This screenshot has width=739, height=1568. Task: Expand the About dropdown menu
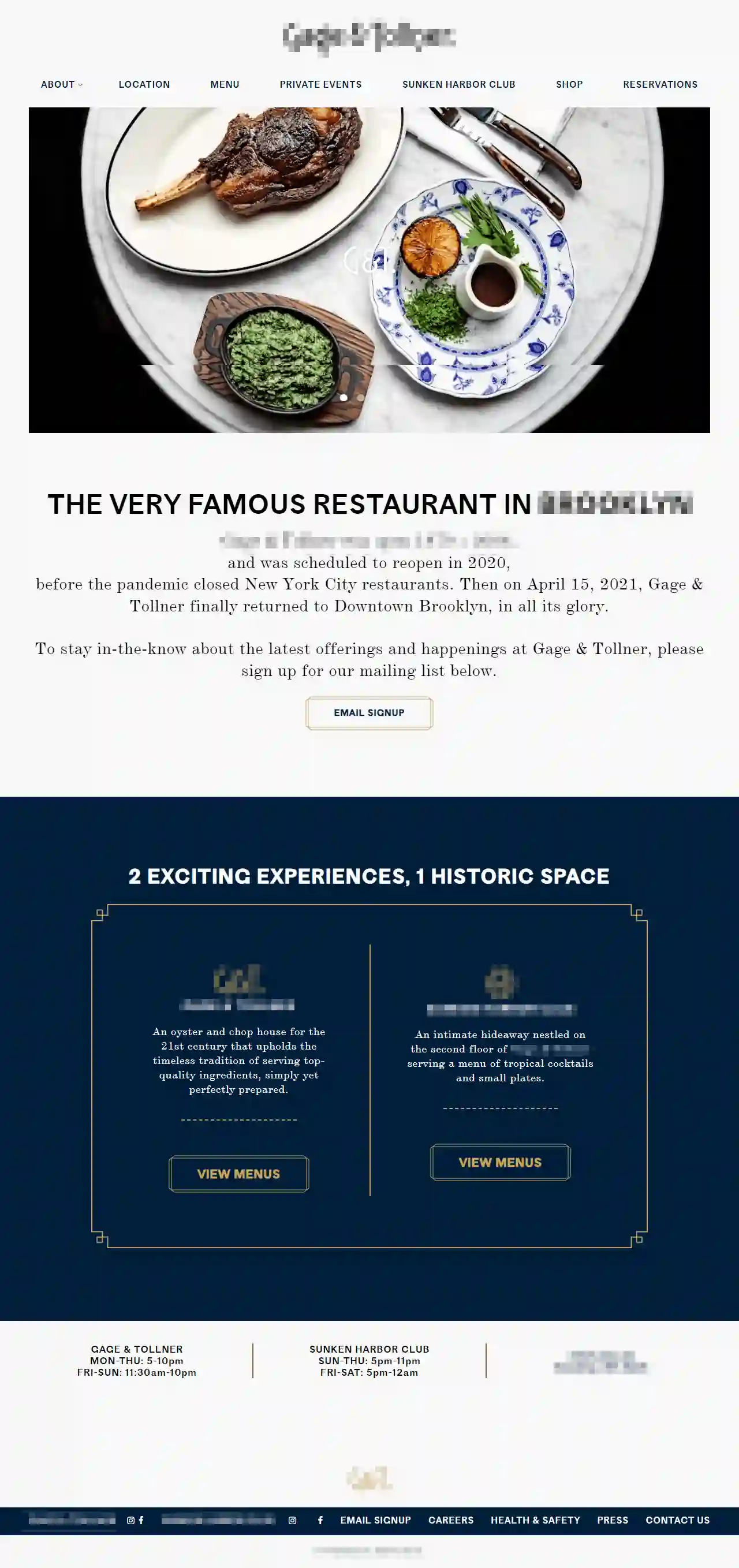point(61,85)
